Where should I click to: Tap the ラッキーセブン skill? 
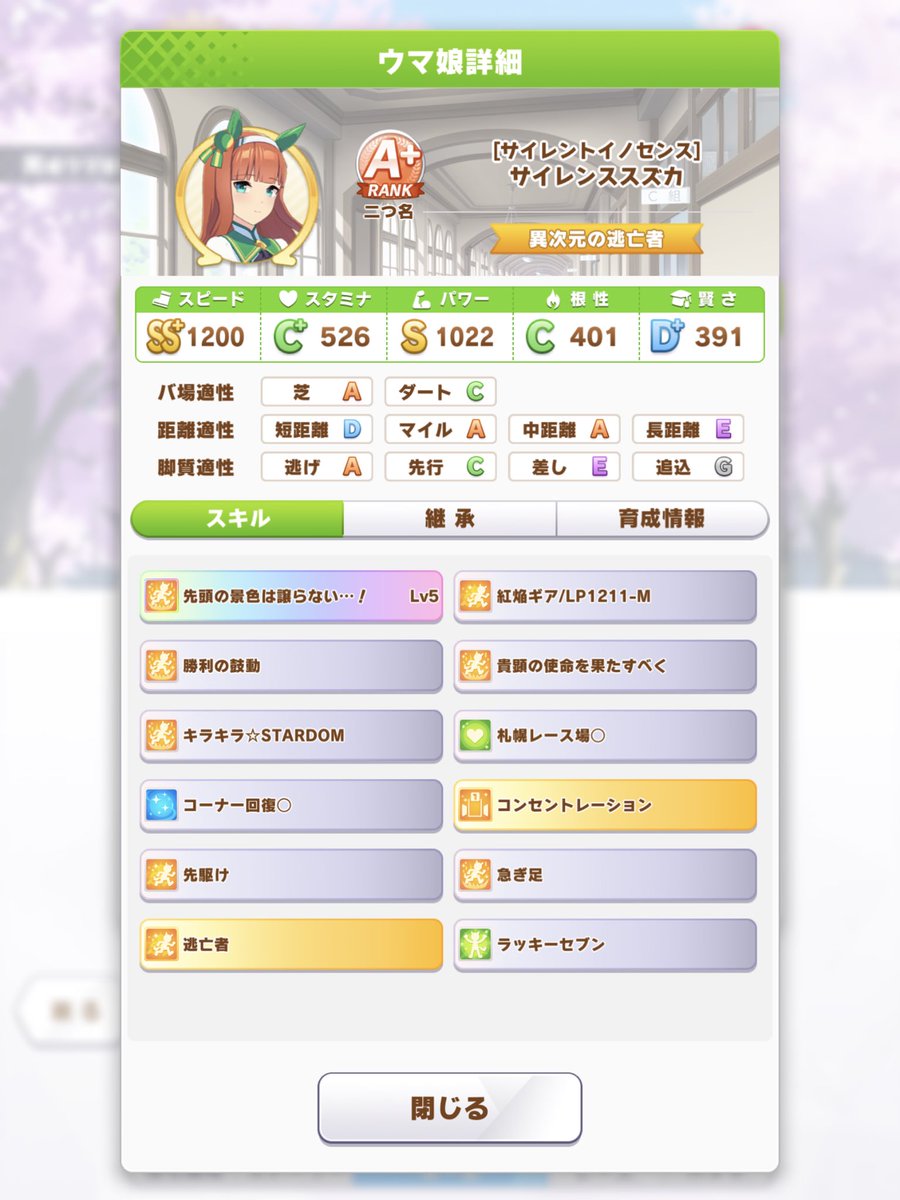pos(605,944)
